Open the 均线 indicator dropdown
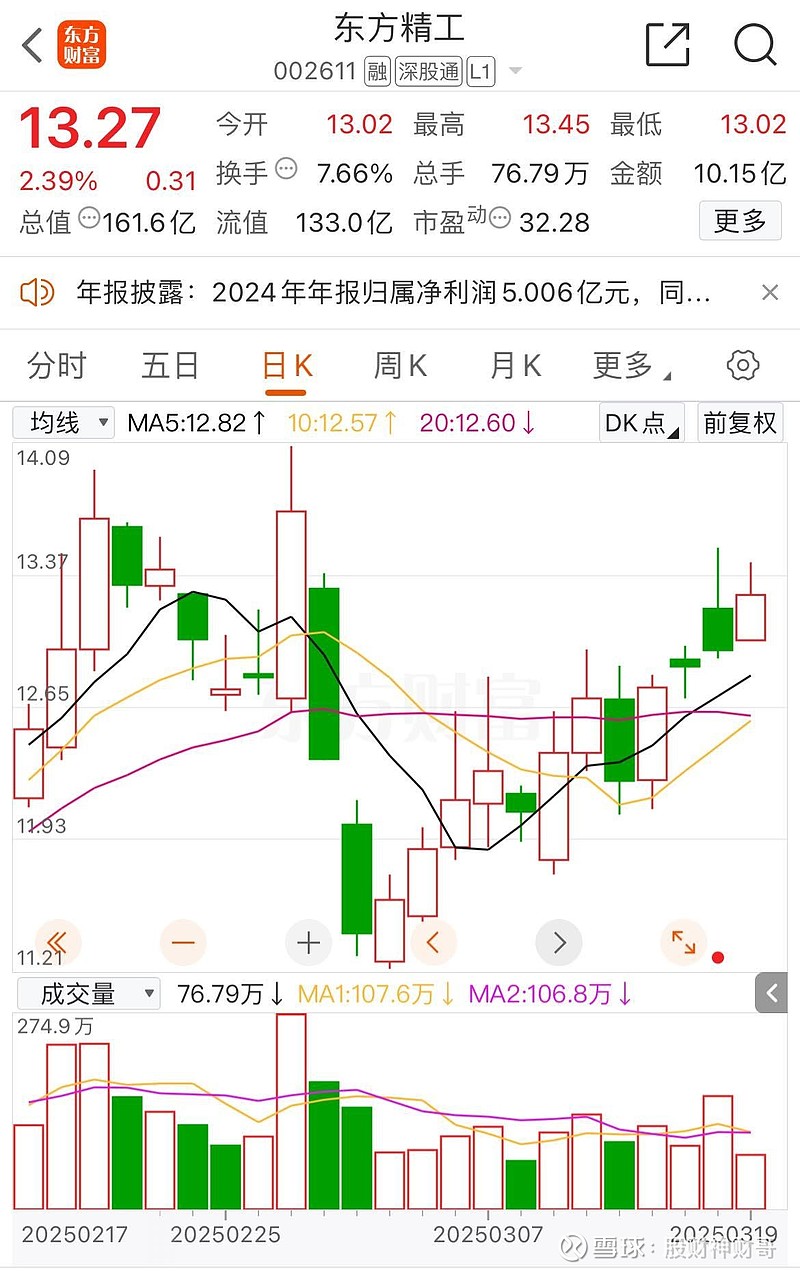The image size is (800, 1273). tap(63, 423)
